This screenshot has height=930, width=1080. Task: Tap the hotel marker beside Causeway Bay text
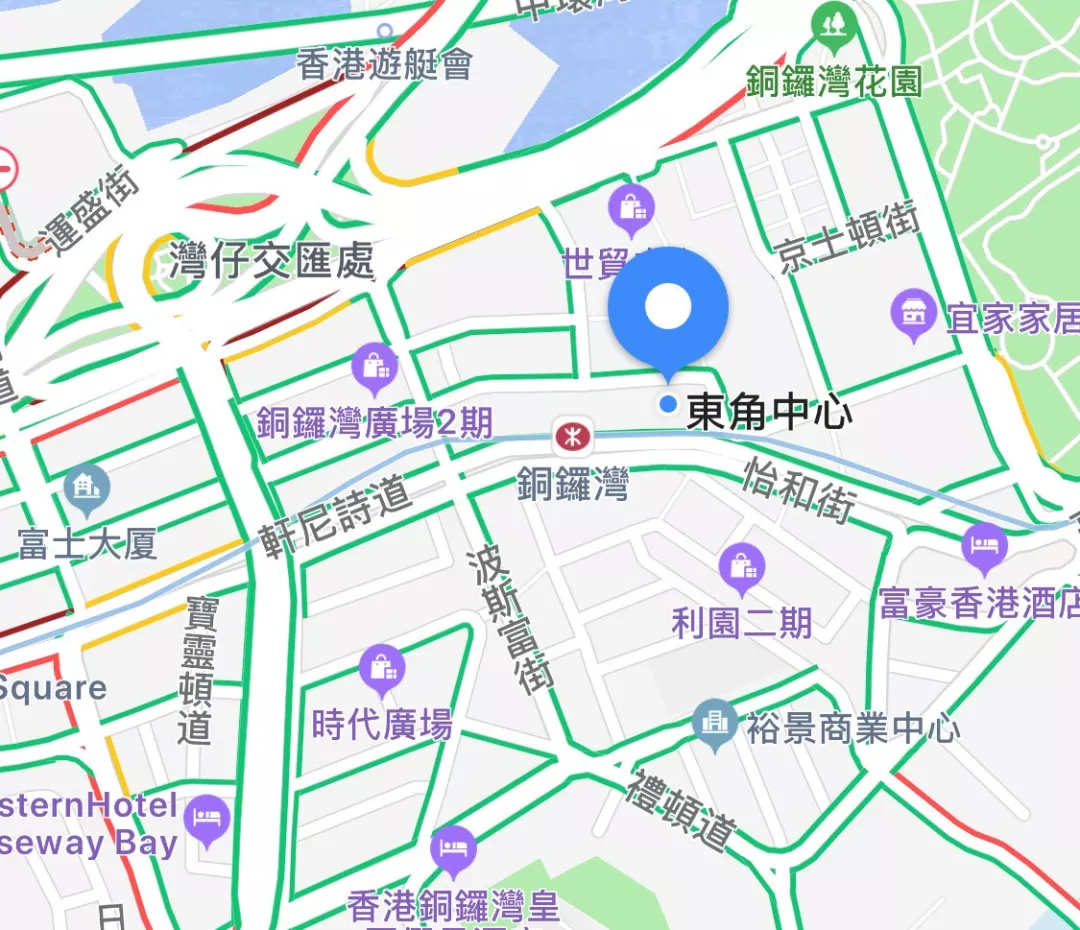click(207, 818)
